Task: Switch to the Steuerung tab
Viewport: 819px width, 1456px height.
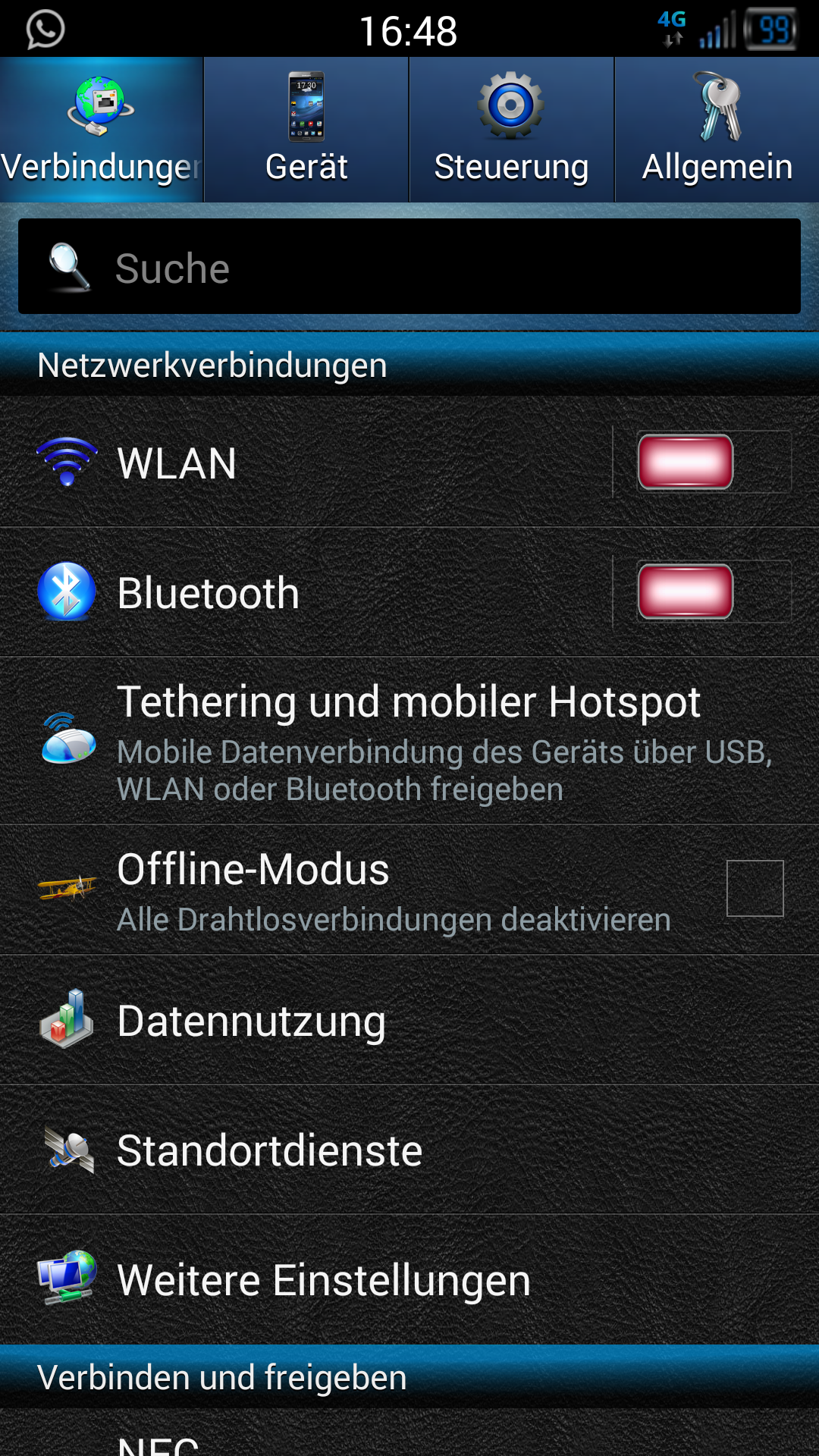Action: coord(512,130)
